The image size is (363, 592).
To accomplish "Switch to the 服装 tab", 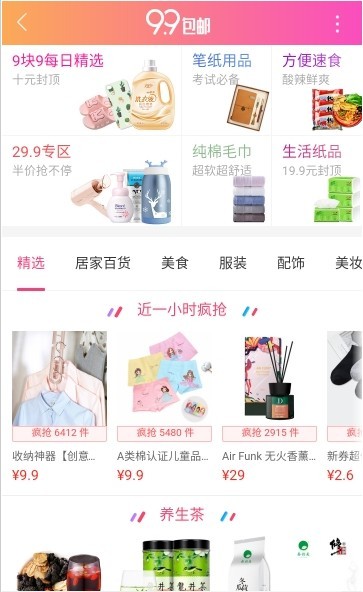I will tap(233, 263).
